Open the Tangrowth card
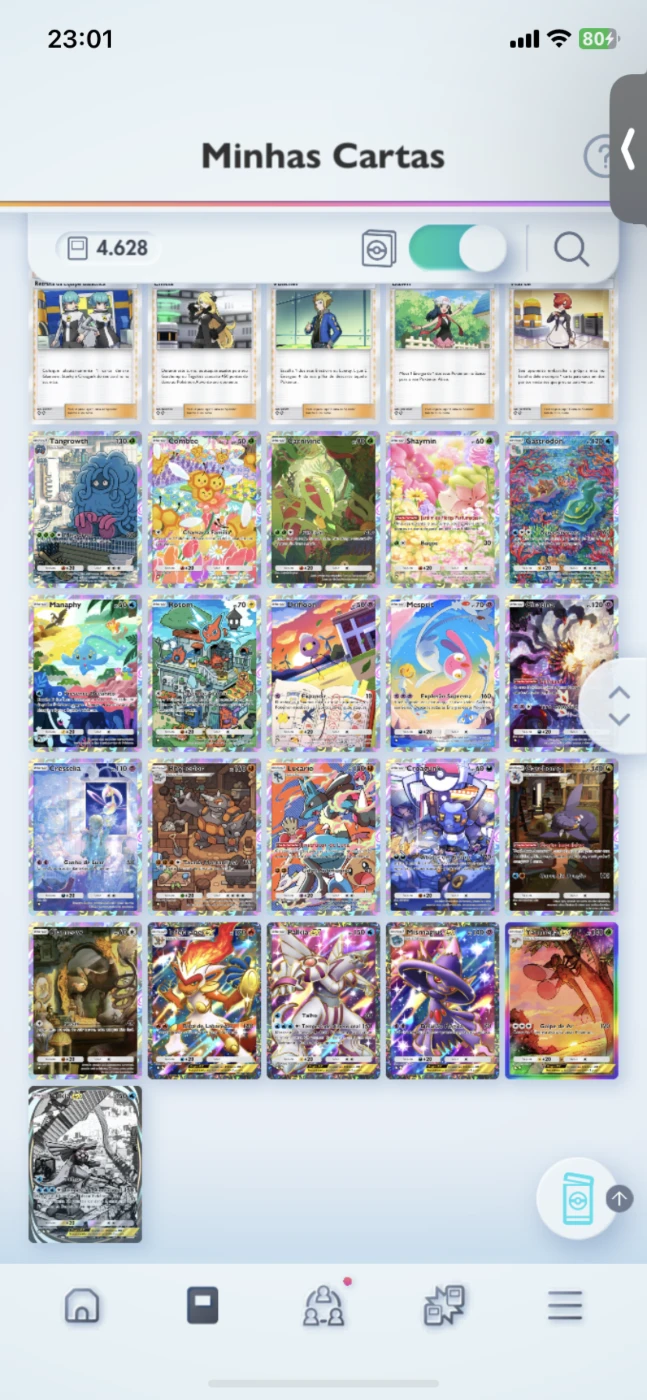This screenshot has width=647, height=1400. (x=85, y=509)
